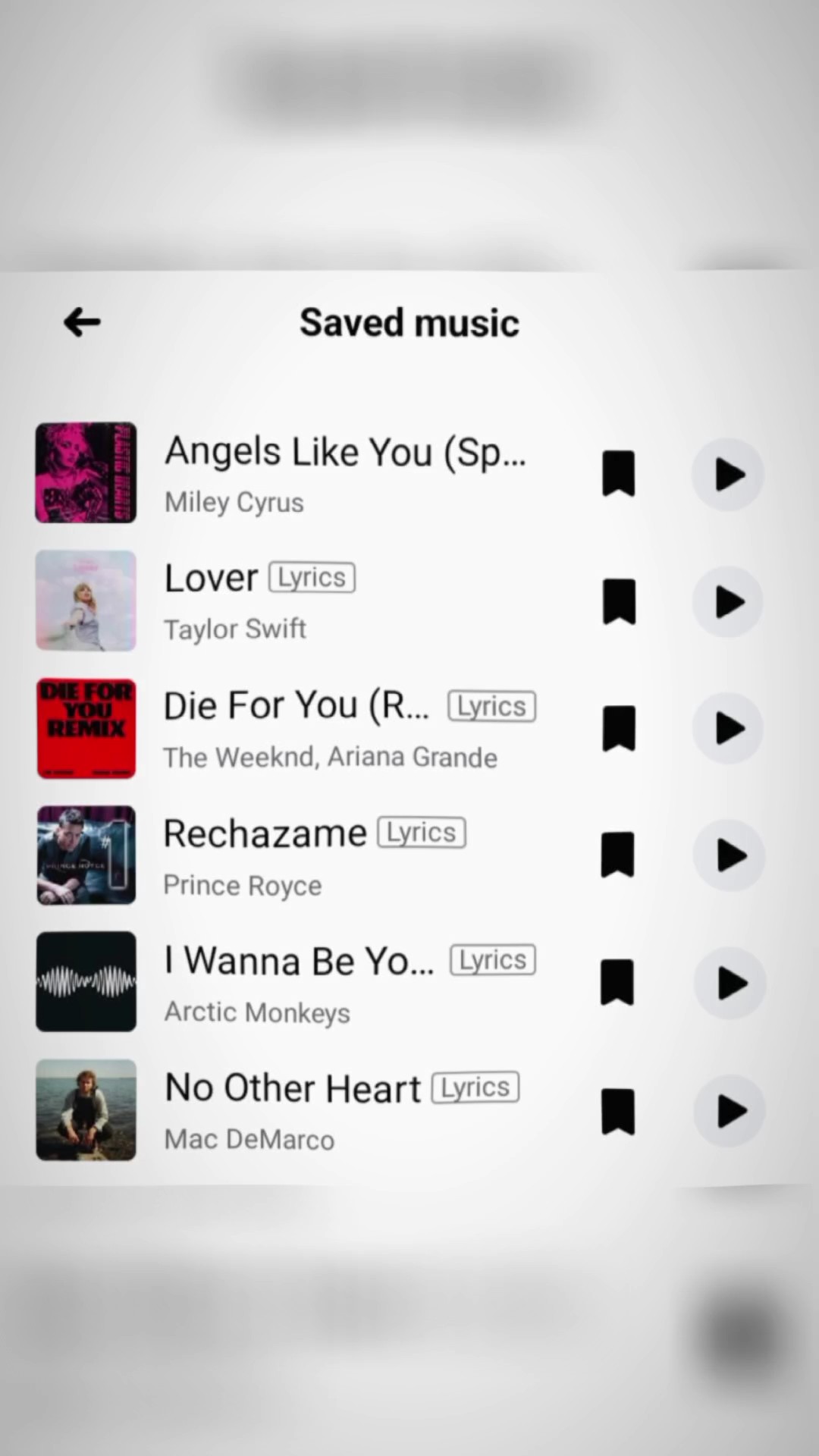Screen dimensions: 819x1456
Task: Unsave No Other Heart
Action: [x=618, y=1112]
